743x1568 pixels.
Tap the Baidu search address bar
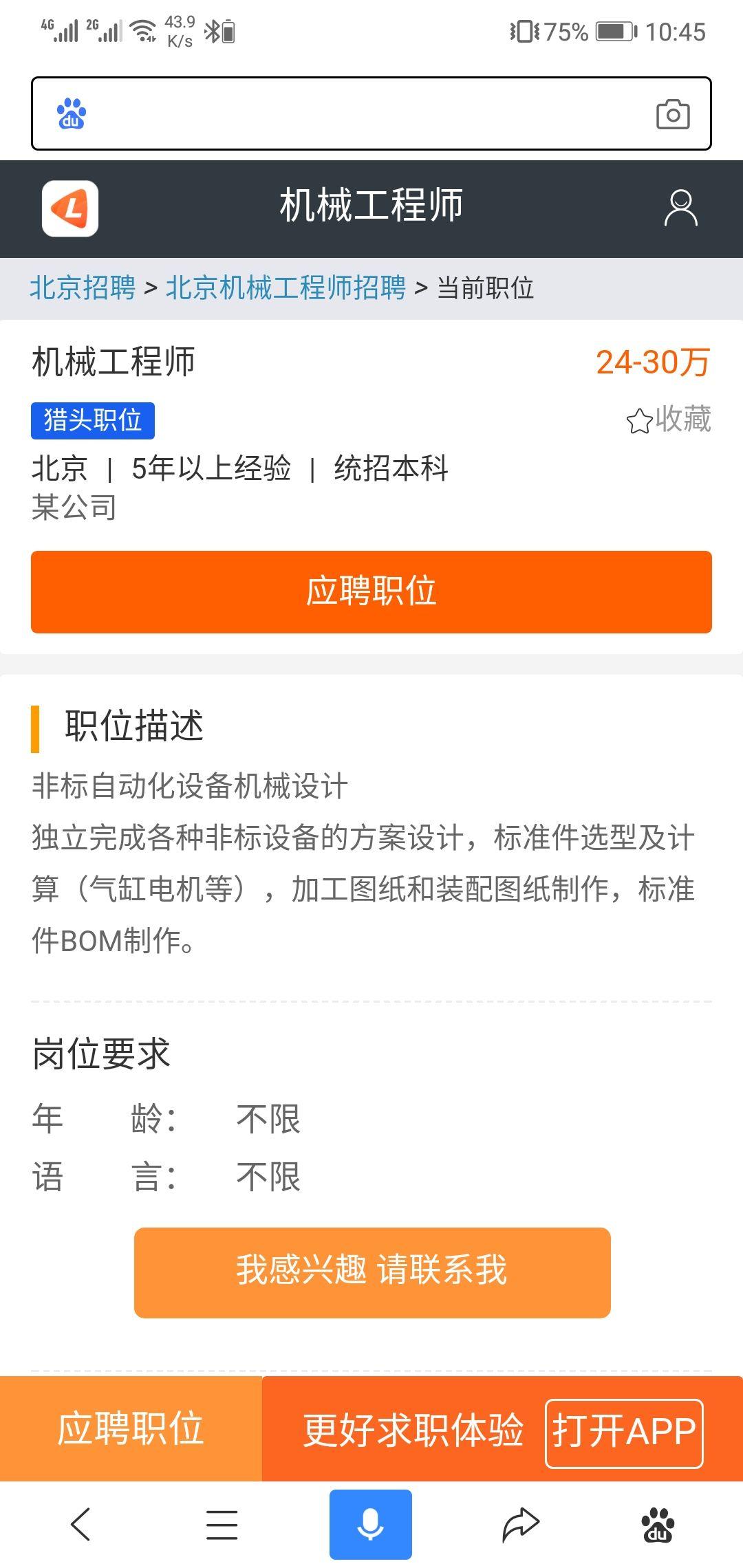pyautogui.click(x=358, y=113)
